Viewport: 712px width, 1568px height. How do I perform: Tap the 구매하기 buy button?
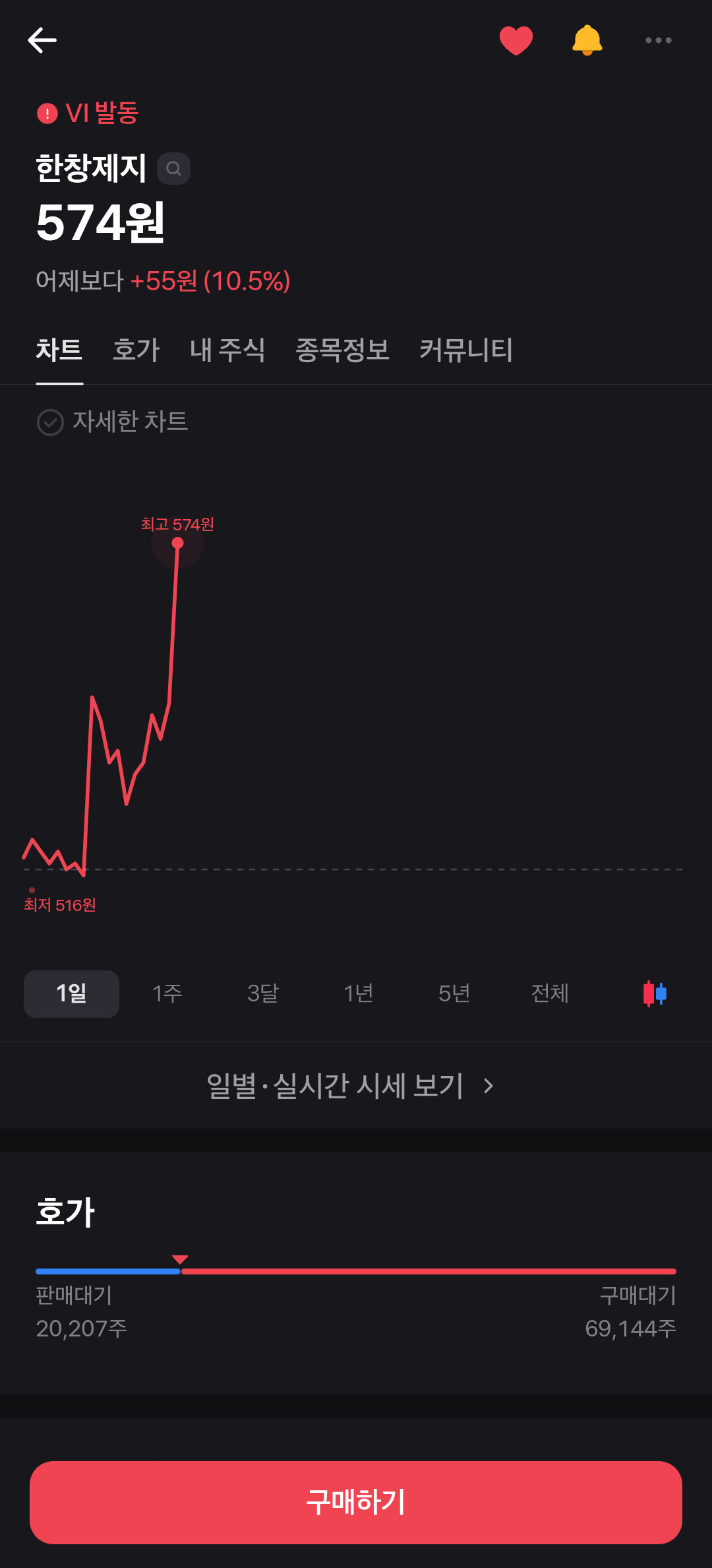tap(356, 1502)
